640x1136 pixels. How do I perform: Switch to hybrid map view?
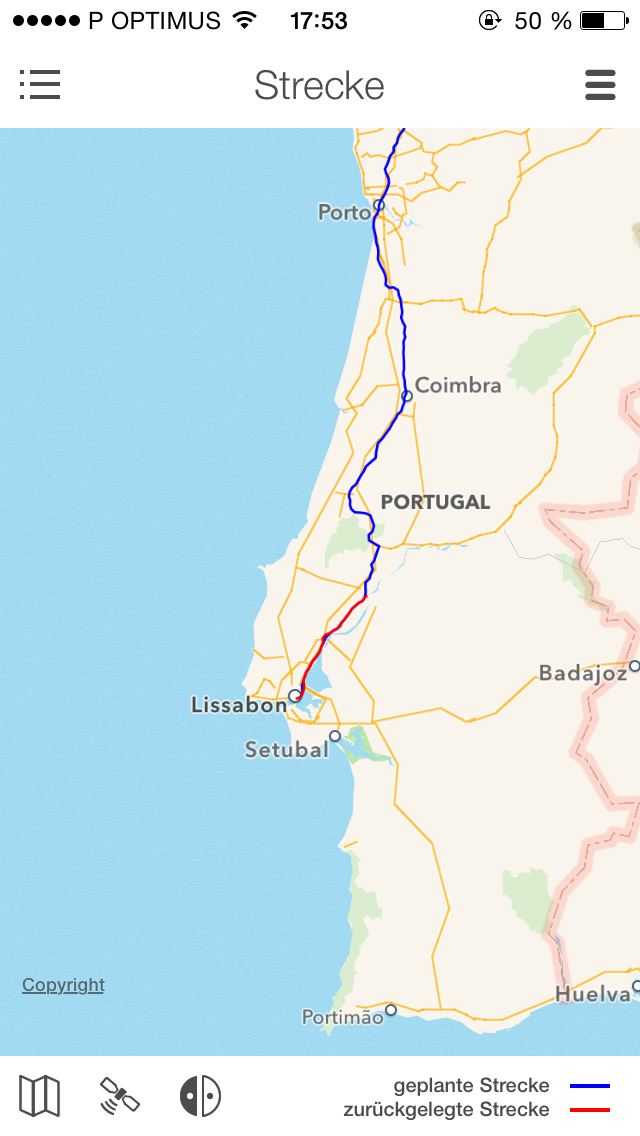(200, 1095)
